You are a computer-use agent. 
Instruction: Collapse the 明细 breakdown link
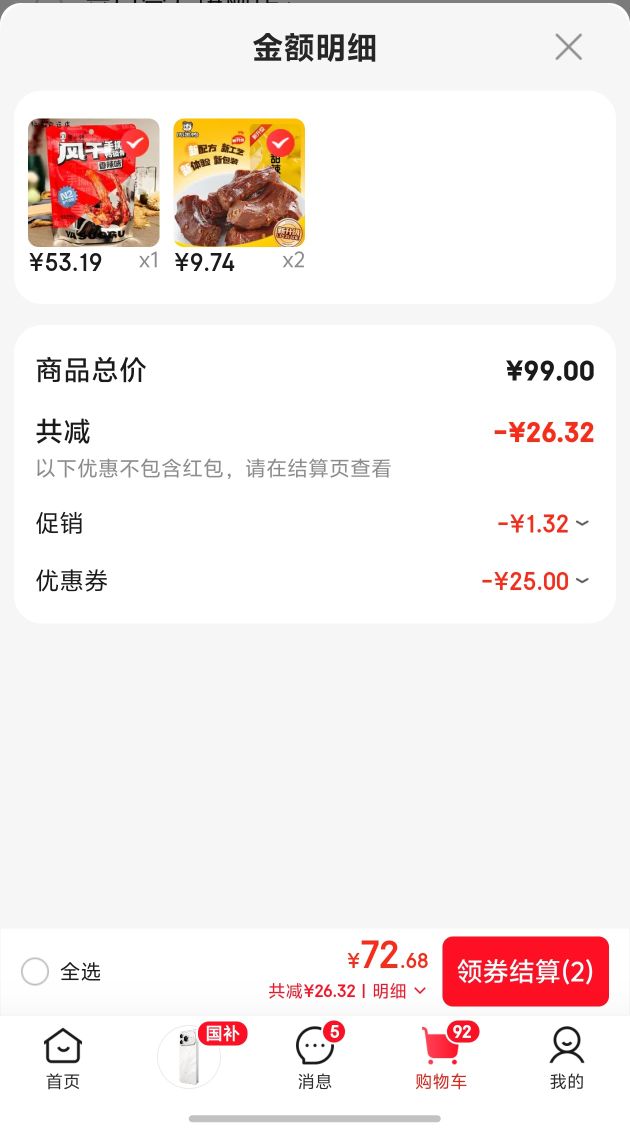click(x=399, y=991)
